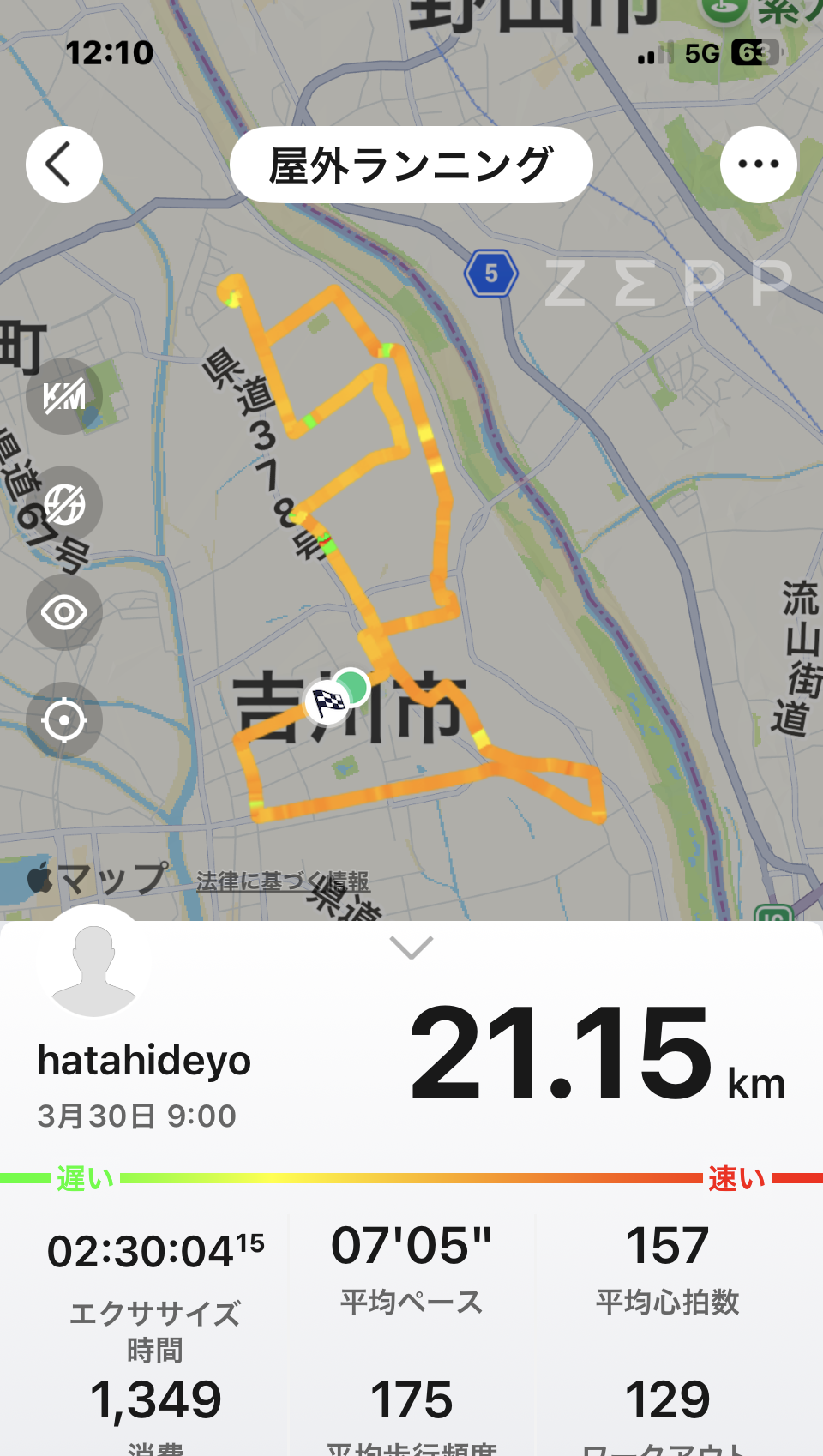Open the 法律に基づく情報 legal link
823x1456 pixels.
tap(283, 881)
